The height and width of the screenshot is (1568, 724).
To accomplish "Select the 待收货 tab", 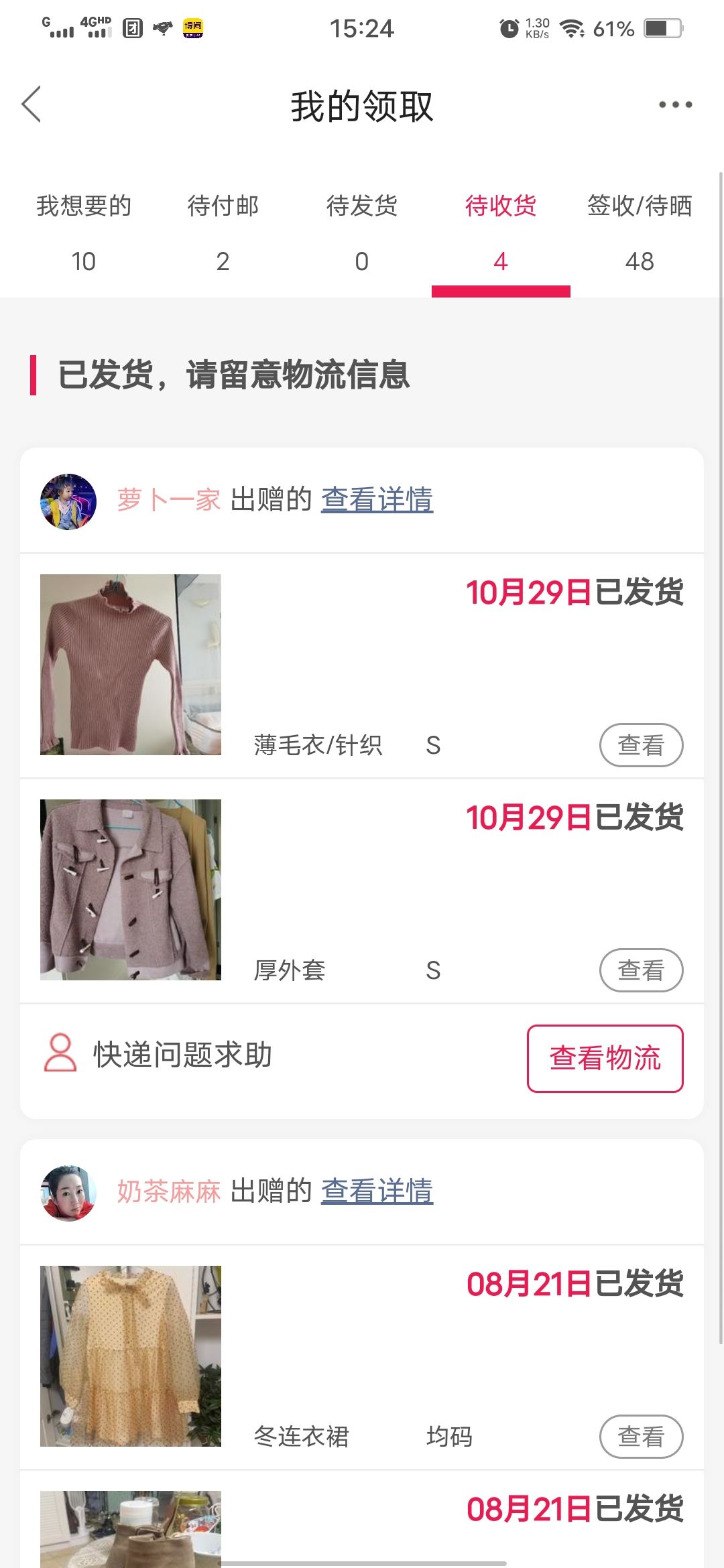I will tap(501, 233).
